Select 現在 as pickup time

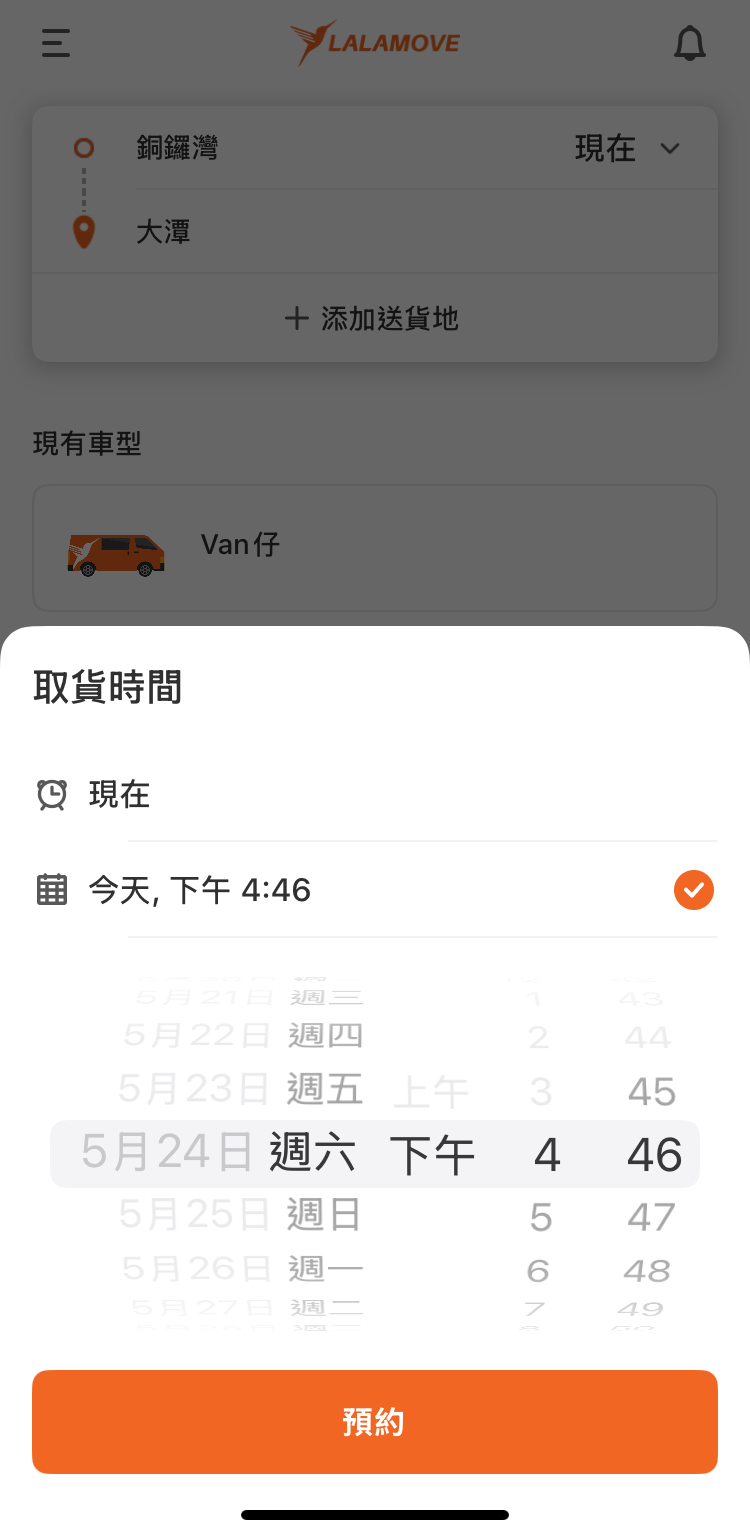point(120,795)
